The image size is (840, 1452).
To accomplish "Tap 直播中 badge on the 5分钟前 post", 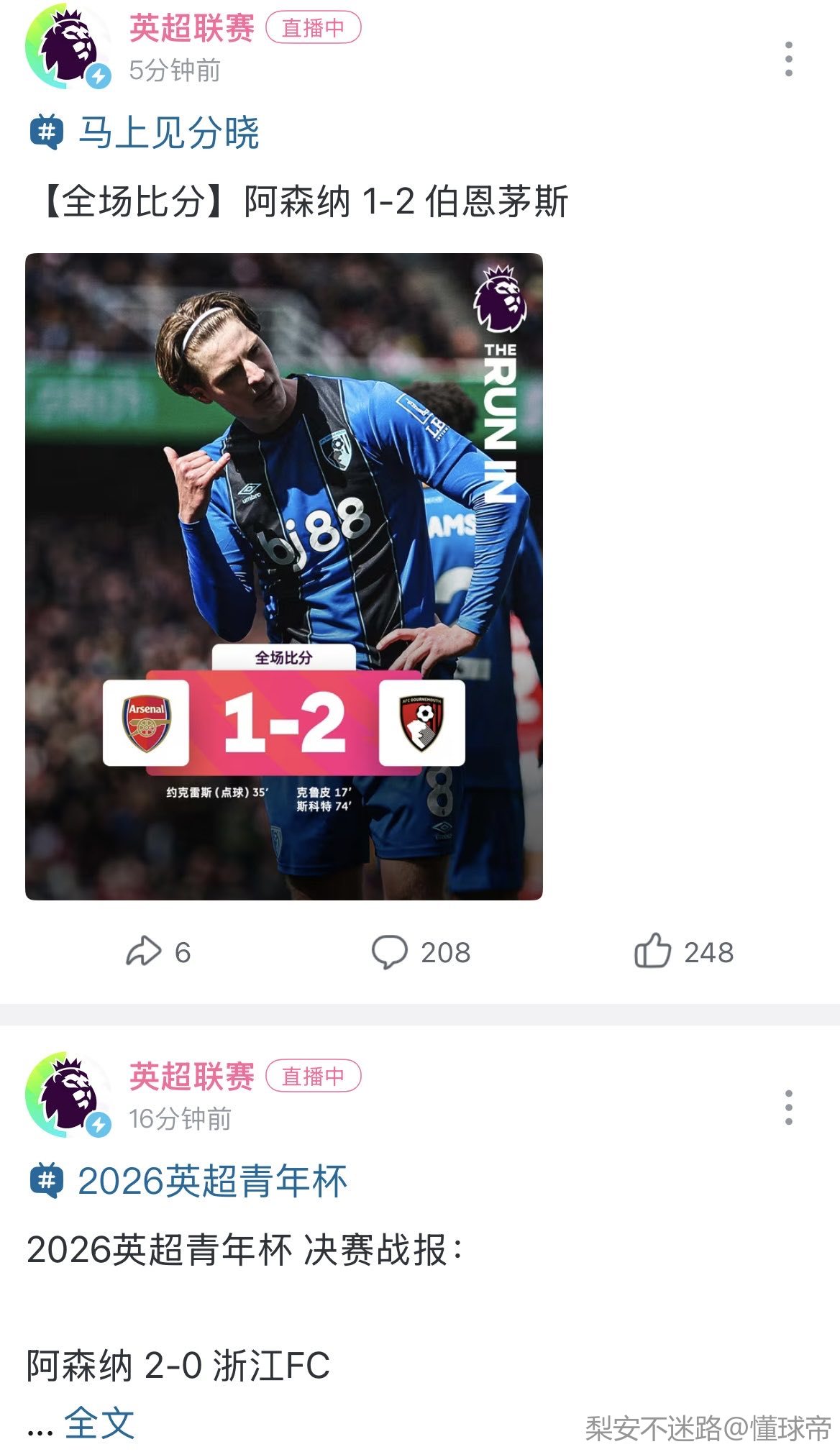I will pos(313,28).
